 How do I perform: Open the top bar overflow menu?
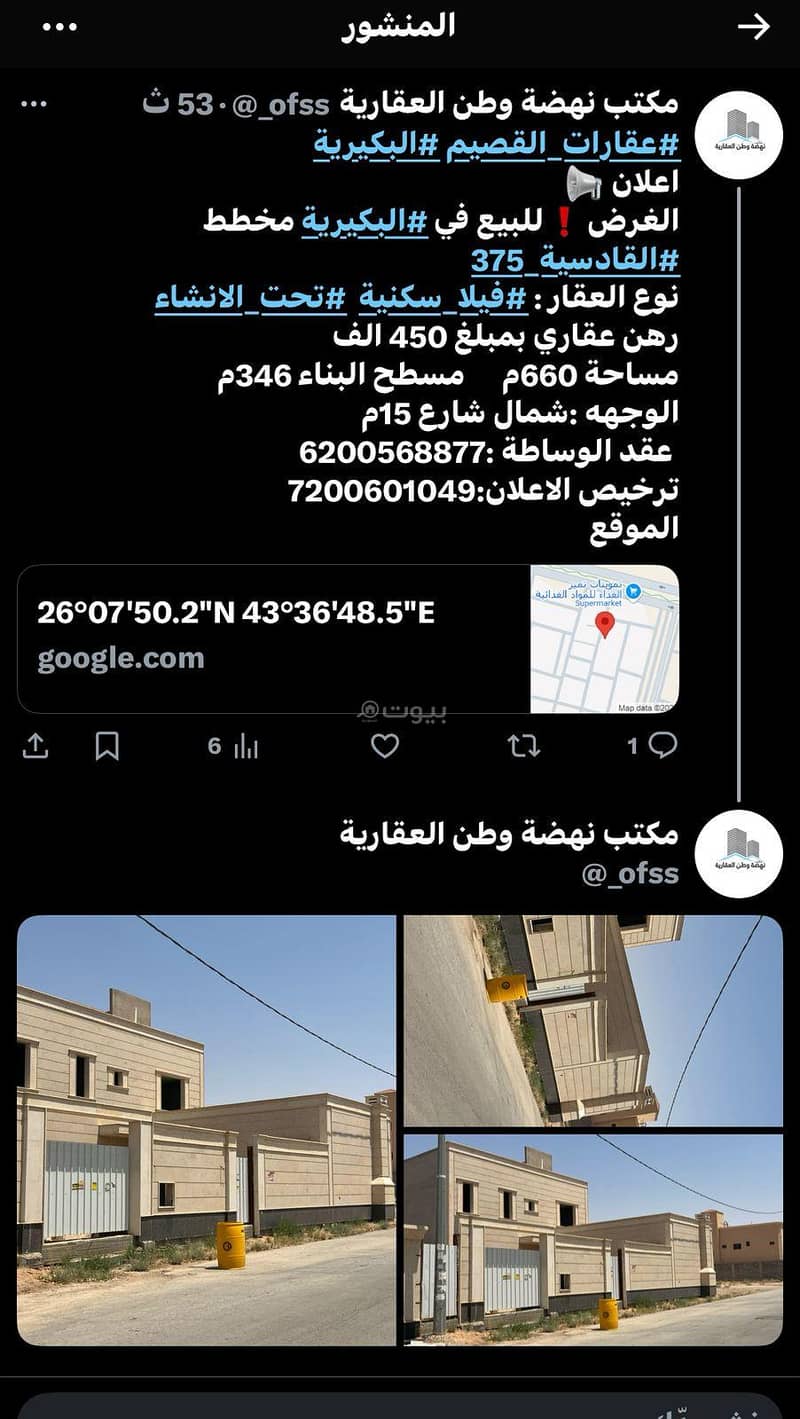60,27
